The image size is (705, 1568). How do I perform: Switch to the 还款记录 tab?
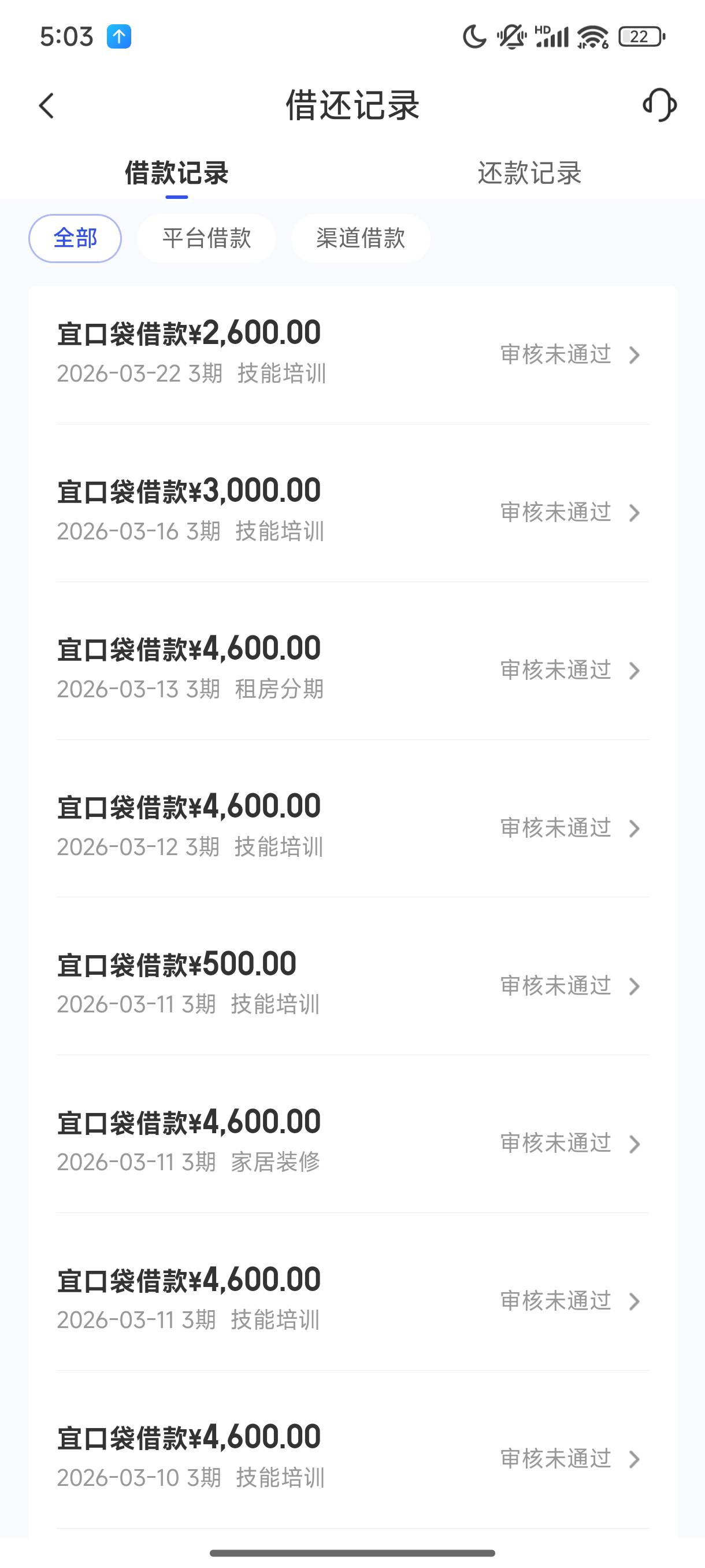point(529,173)
